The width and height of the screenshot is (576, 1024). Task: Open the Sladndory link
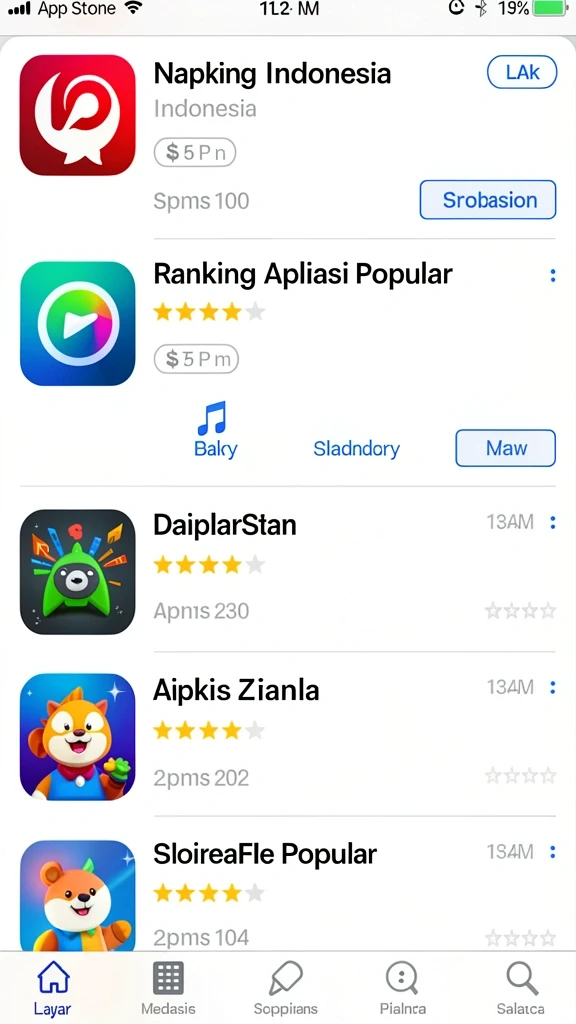click(x=356, y=449)
